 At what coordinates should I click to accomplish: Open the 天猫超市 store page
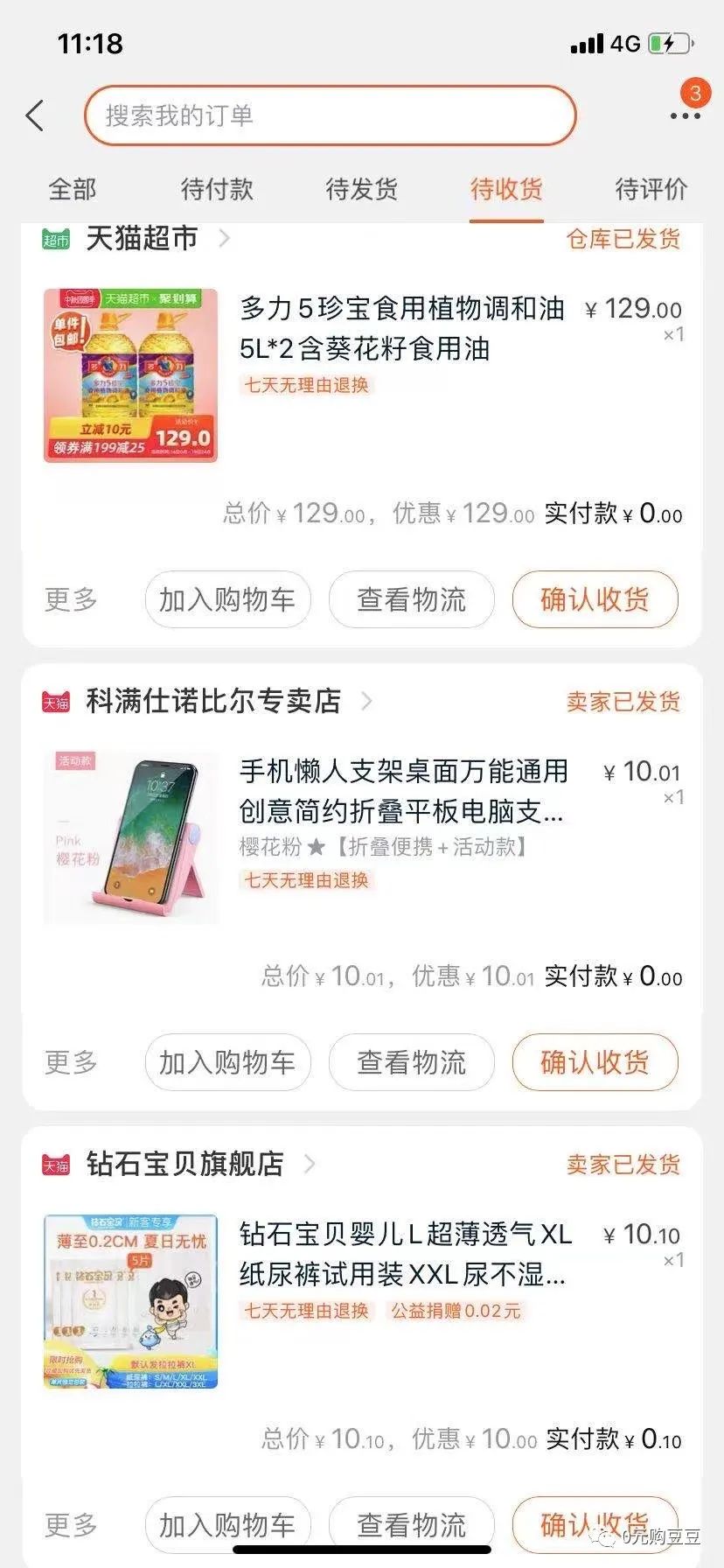[140, 238]
